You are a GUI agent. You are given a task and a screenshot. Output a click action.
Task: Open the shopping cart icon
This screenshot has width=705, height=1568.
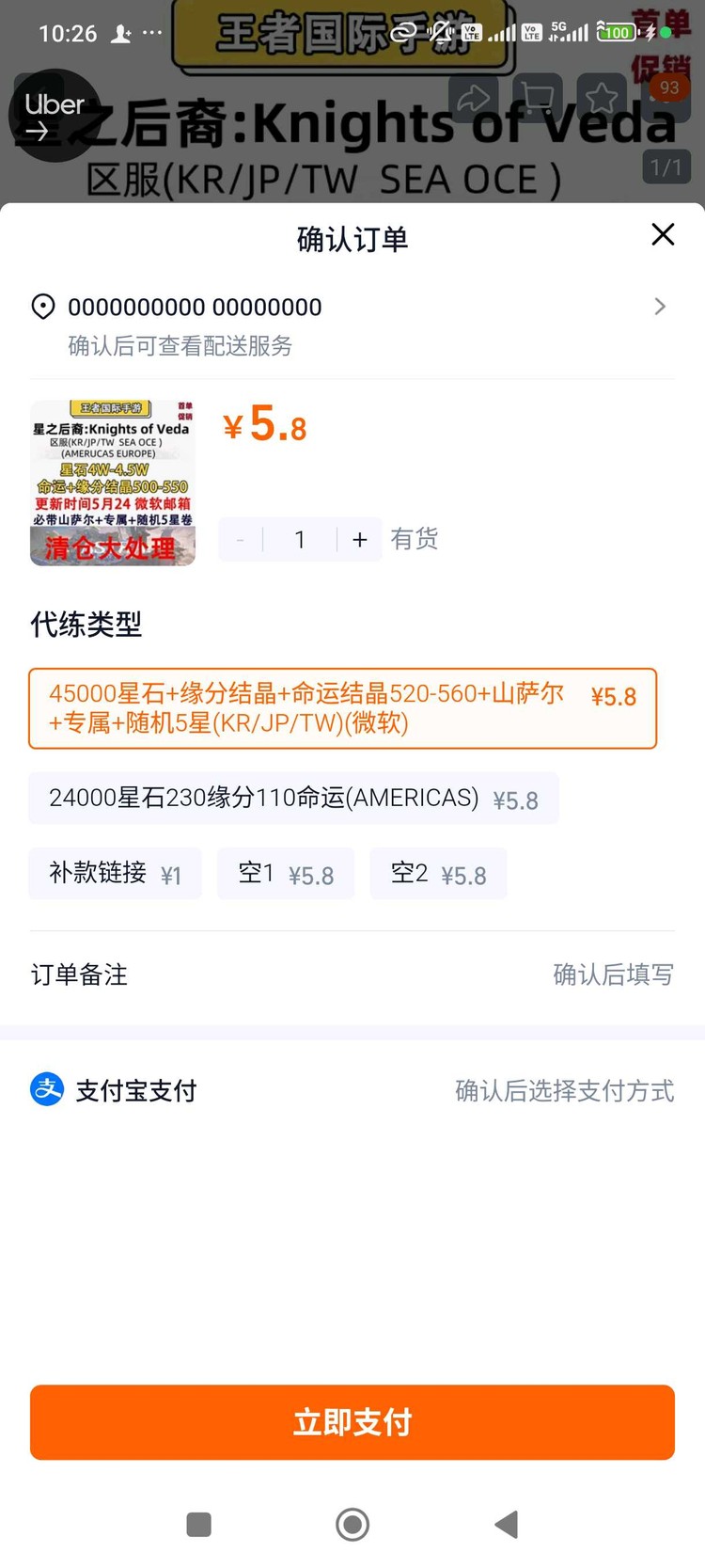(x=539, y=98)
